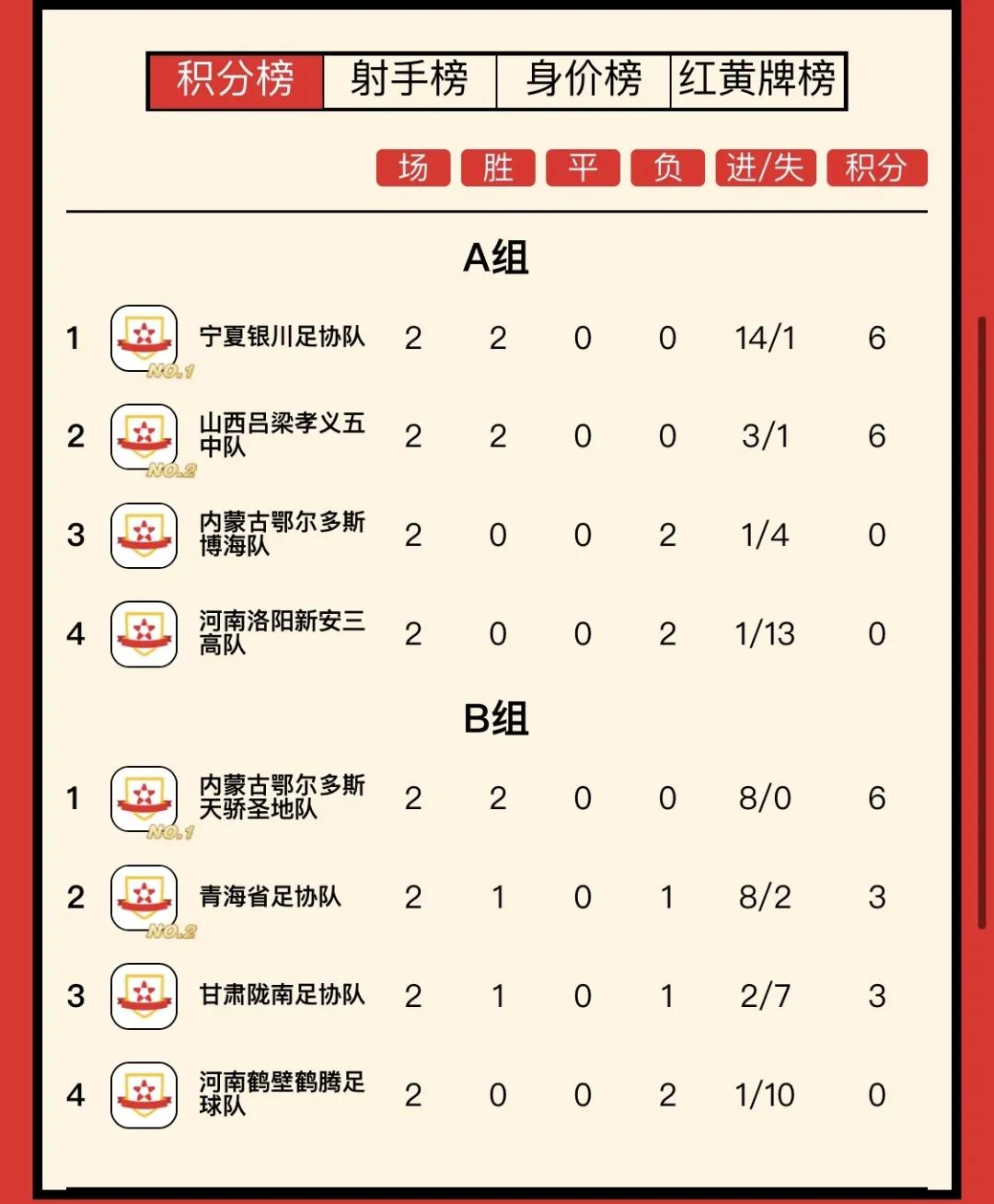The image size is (994, 1204).
Task: Click the B组 group heading
Action: tap(497, 718)
